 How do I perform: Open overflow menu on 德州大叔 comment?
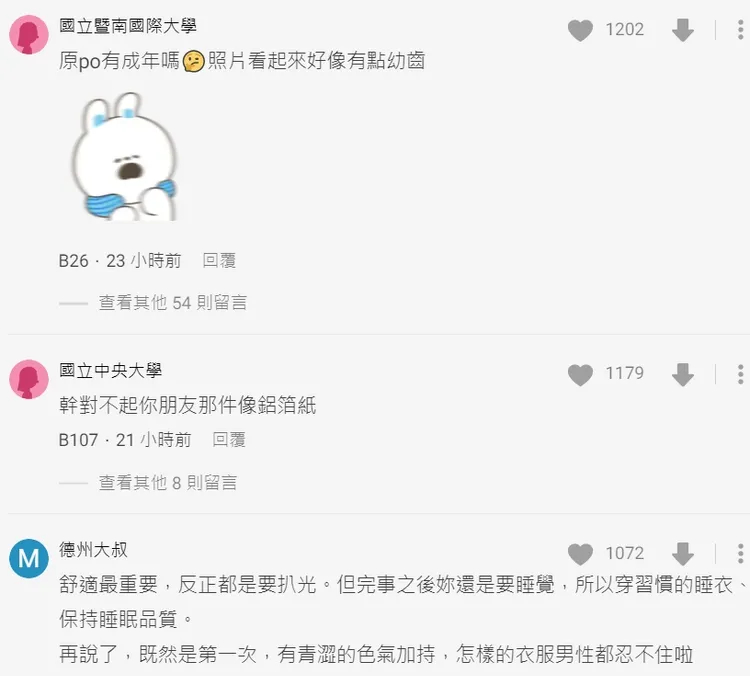tap(740, 554)
